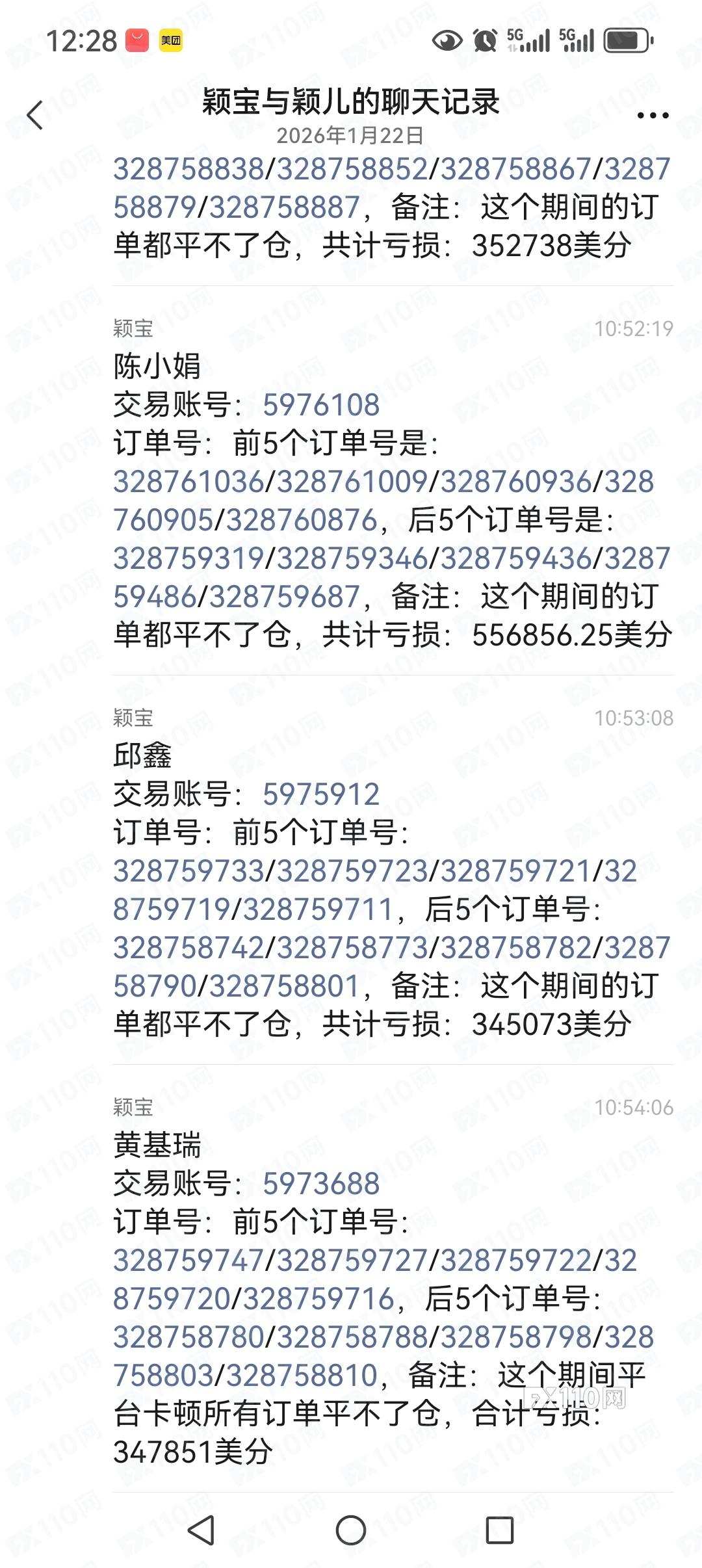
Task: Open the system recent apps view
Action: point(499,1530)
